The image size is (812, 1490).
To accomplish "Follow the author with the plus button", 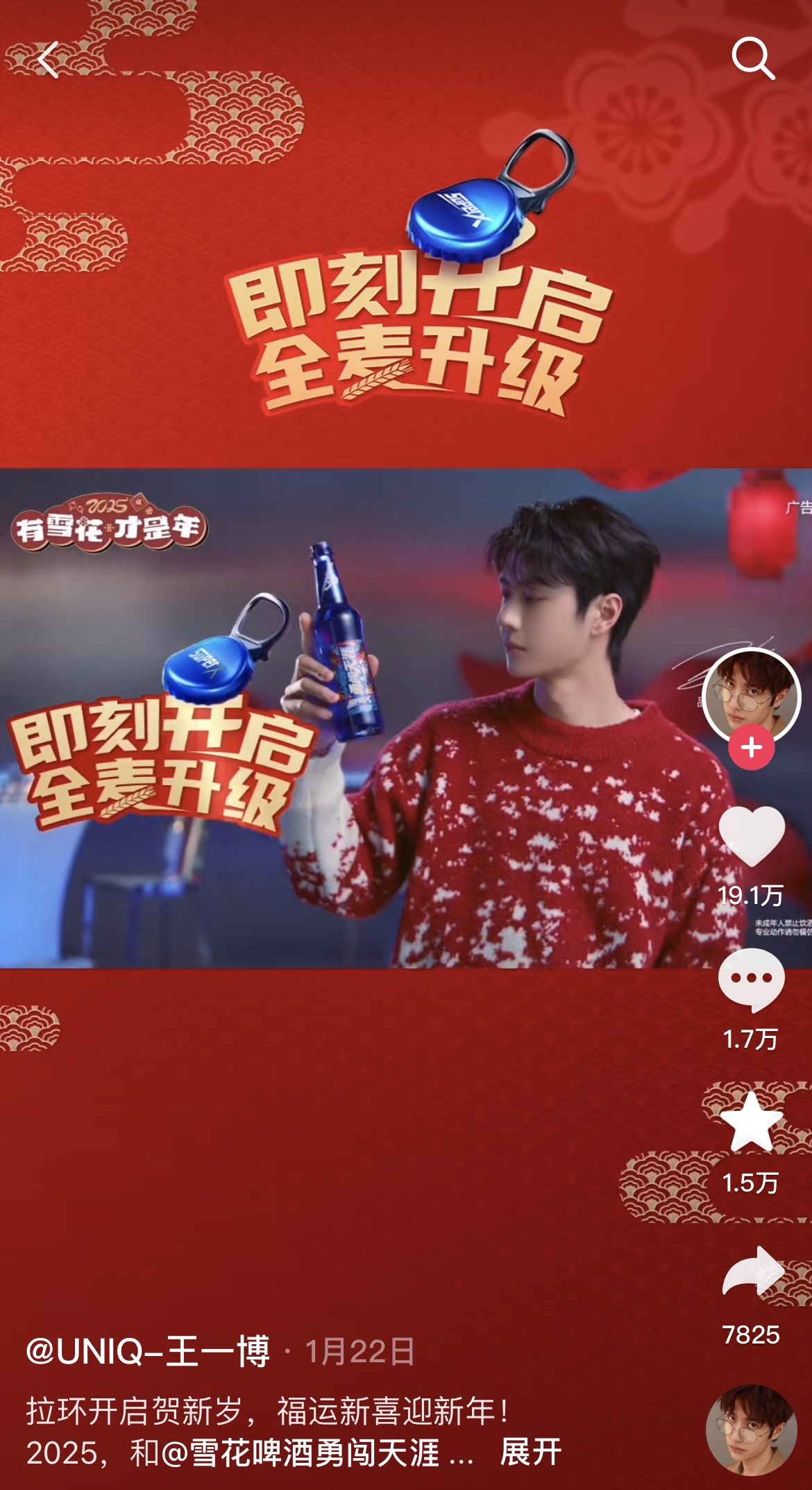I will click(x=752, y=748).
